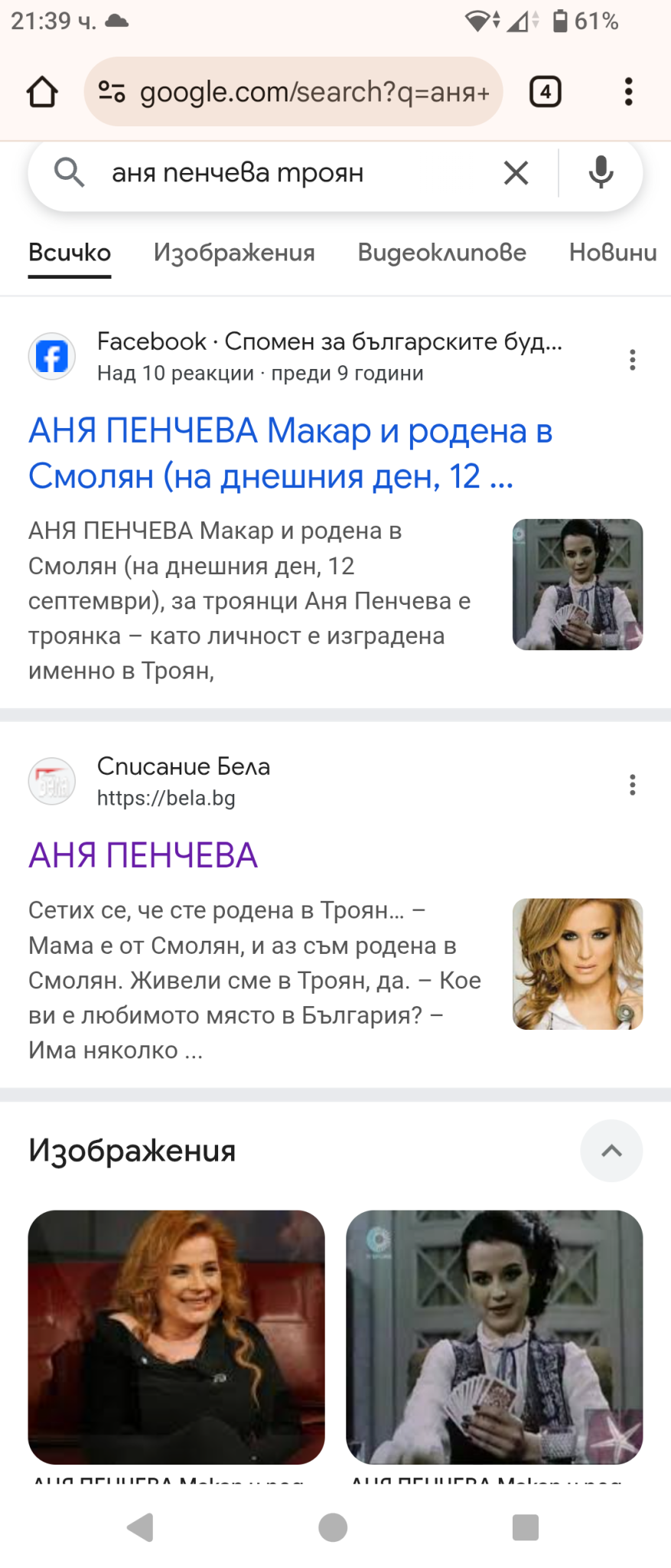
Task: Open the tab switcher showing 4 tabs
Action: point(545,92)
